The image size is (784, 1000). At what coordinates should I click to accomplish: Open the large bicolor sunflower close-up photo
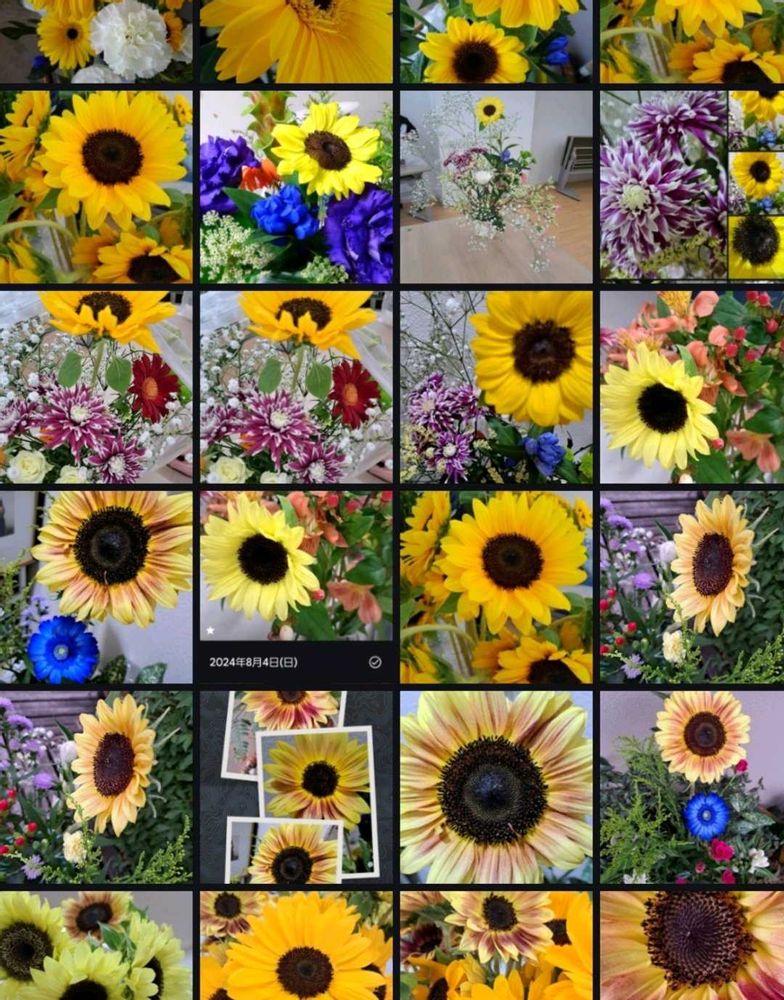(496, 787)
